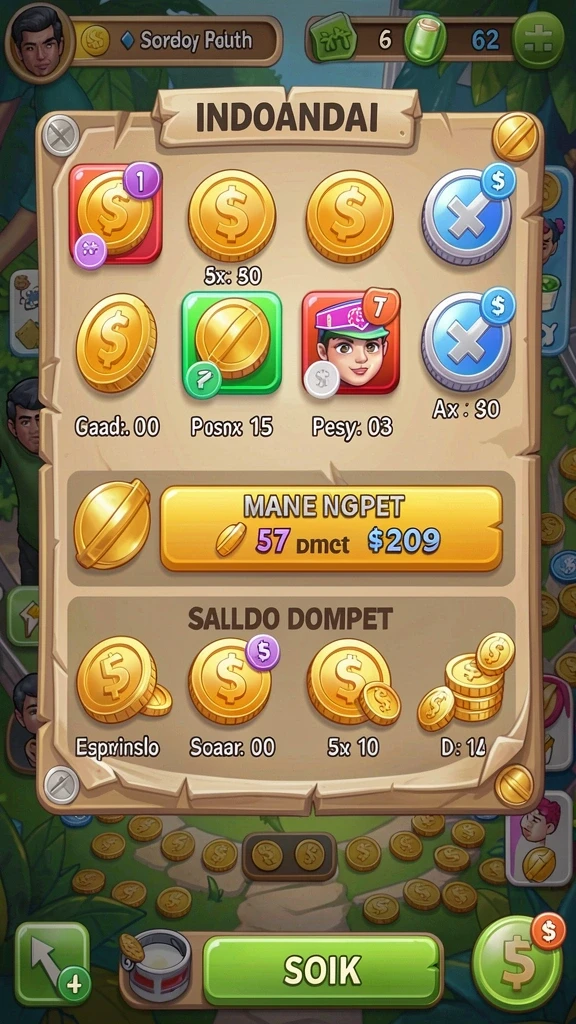Select the red coin tile with badge 1

click(116, 214)
